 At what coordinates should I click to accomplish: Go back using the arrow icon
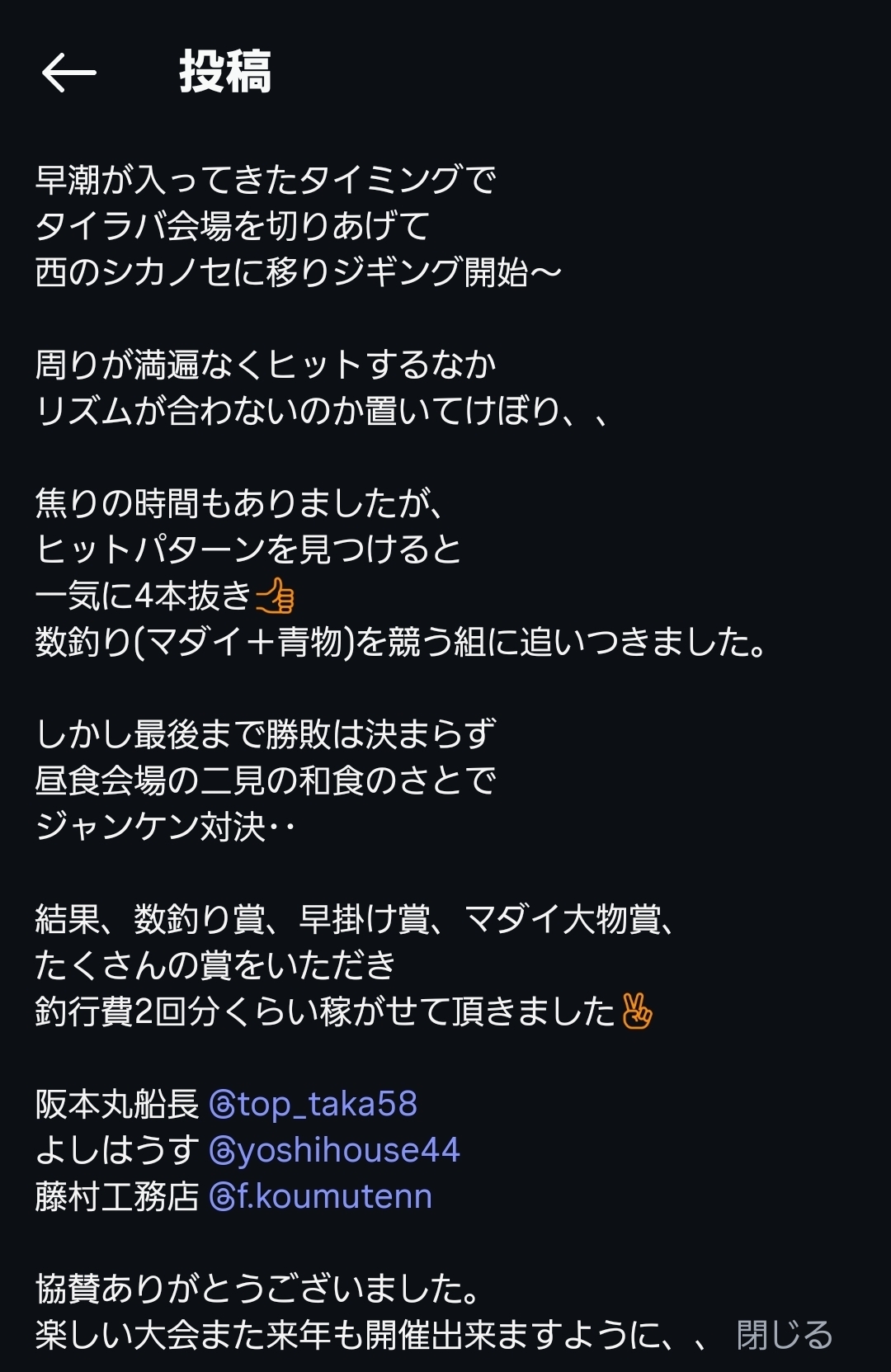pos(68,73)
